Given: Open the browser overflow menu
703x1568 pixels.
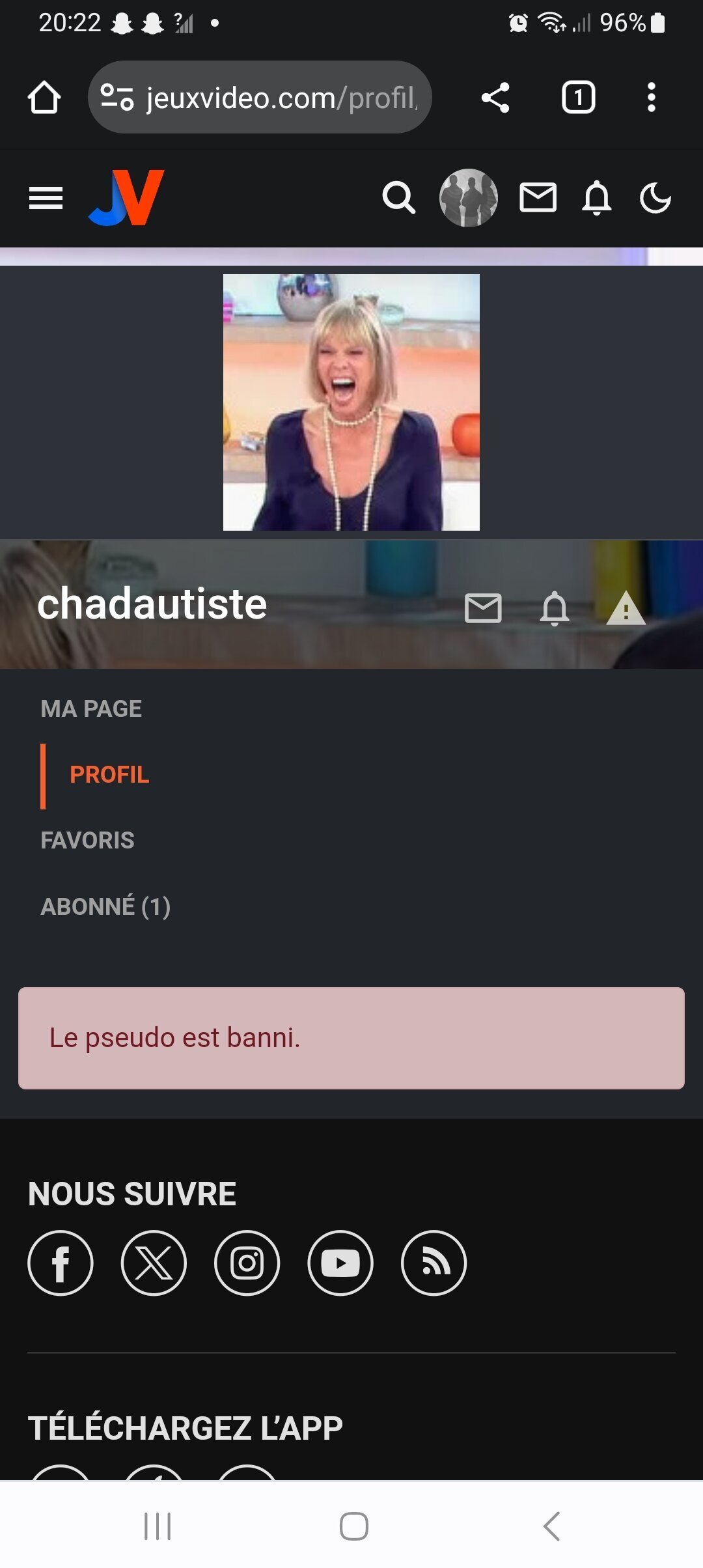Looking at the screenshot, I should tap(651, 98).
